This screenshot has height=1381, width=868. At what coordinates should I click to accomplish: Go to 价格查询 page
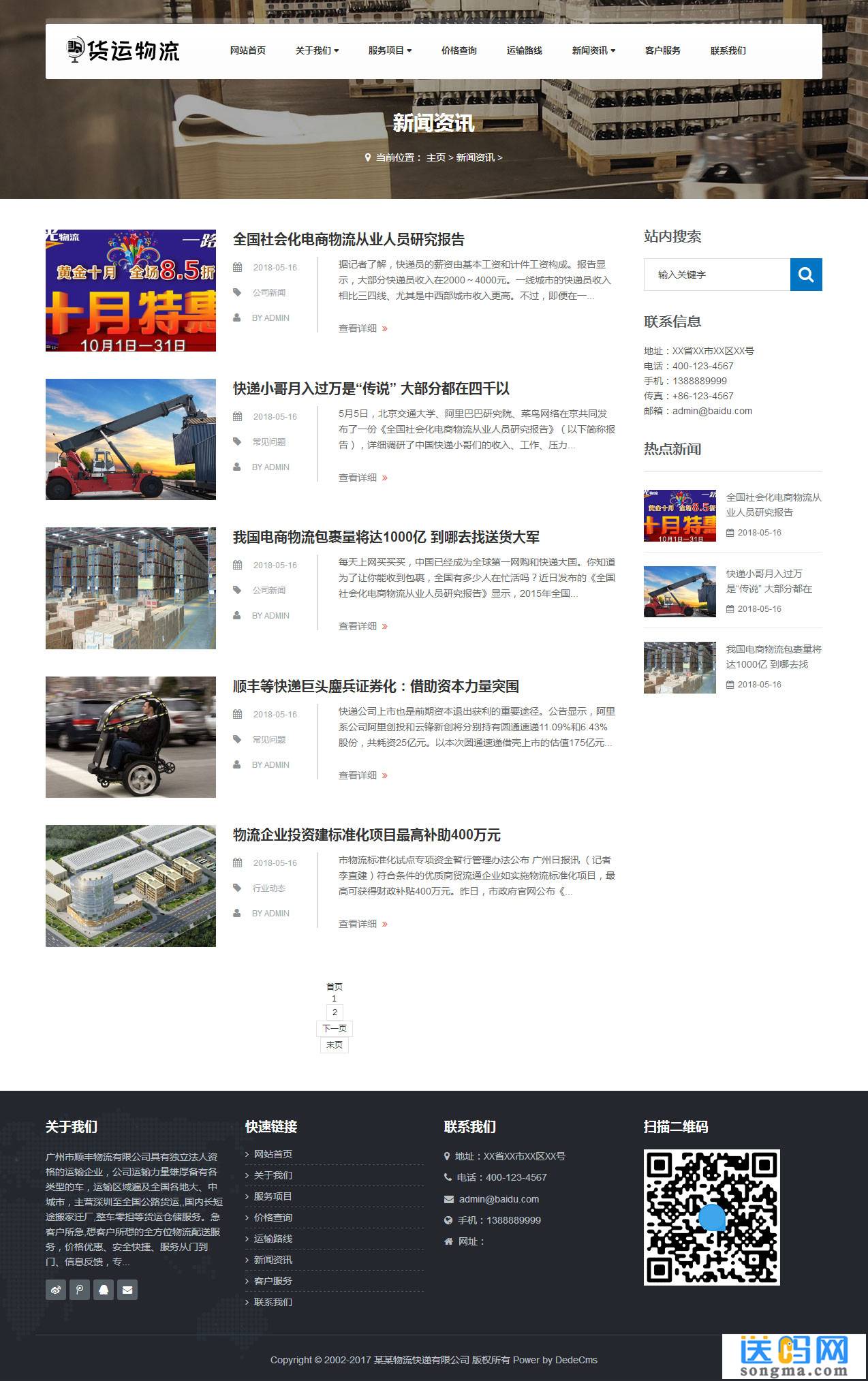459,50
